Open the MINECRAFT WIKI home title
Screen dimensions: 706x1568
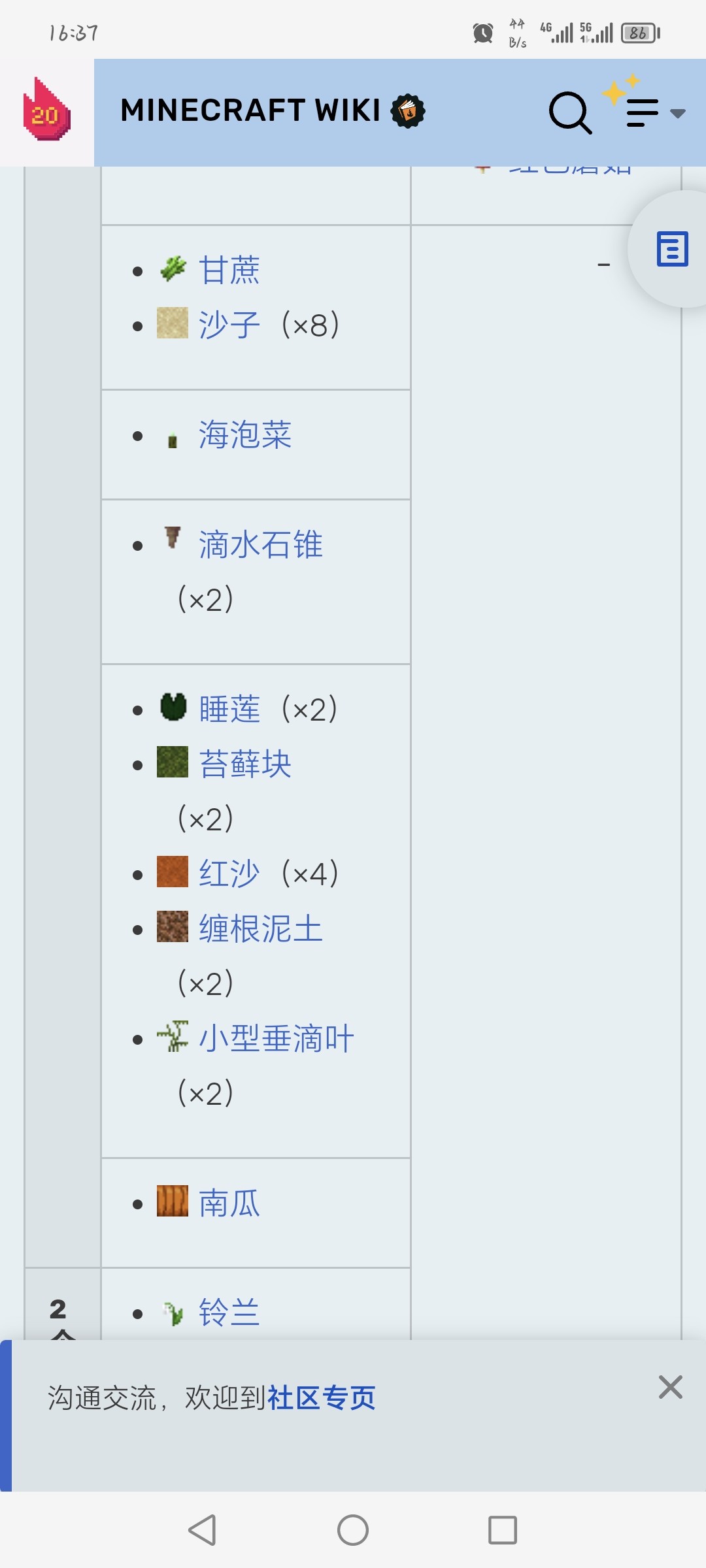pyautogui.click(x=250, y=110)
